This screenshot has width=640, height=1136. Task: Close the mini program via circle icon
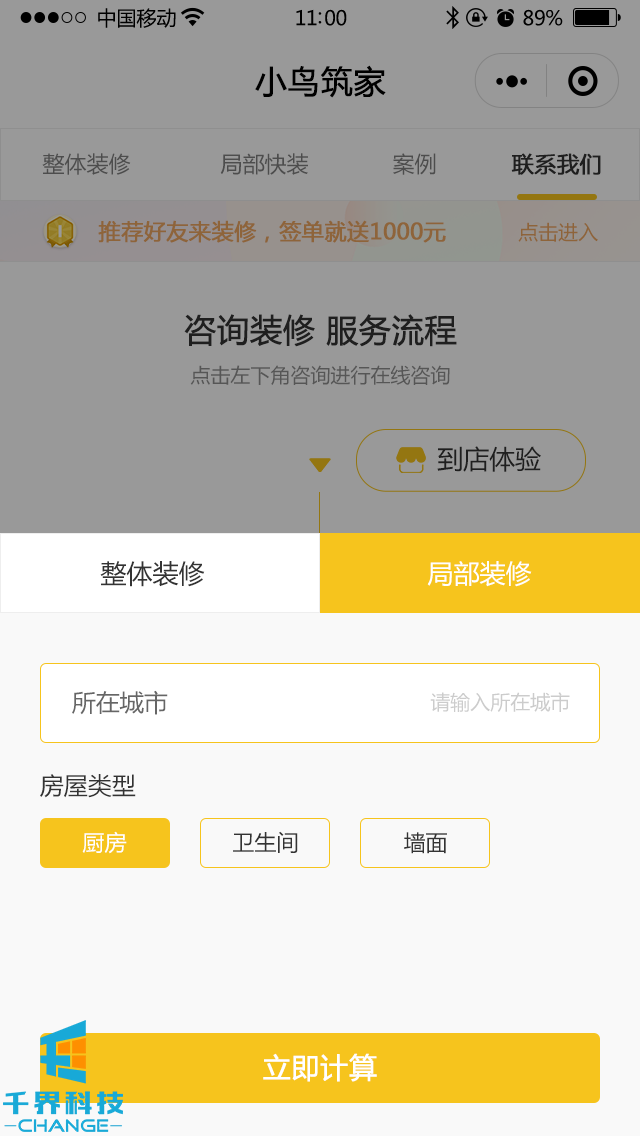582,81
